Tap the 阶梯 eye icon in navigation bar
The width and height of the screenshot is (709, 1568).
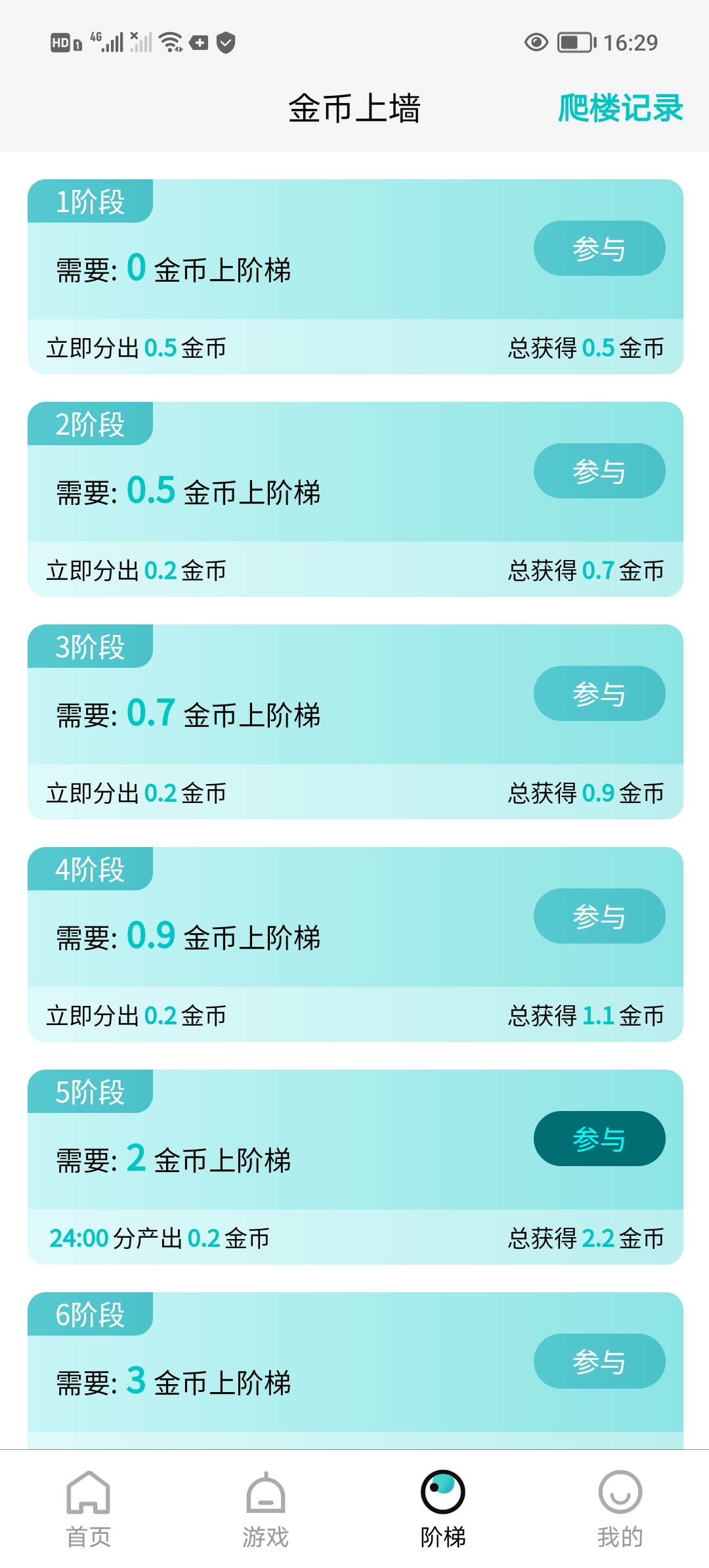443,1492
